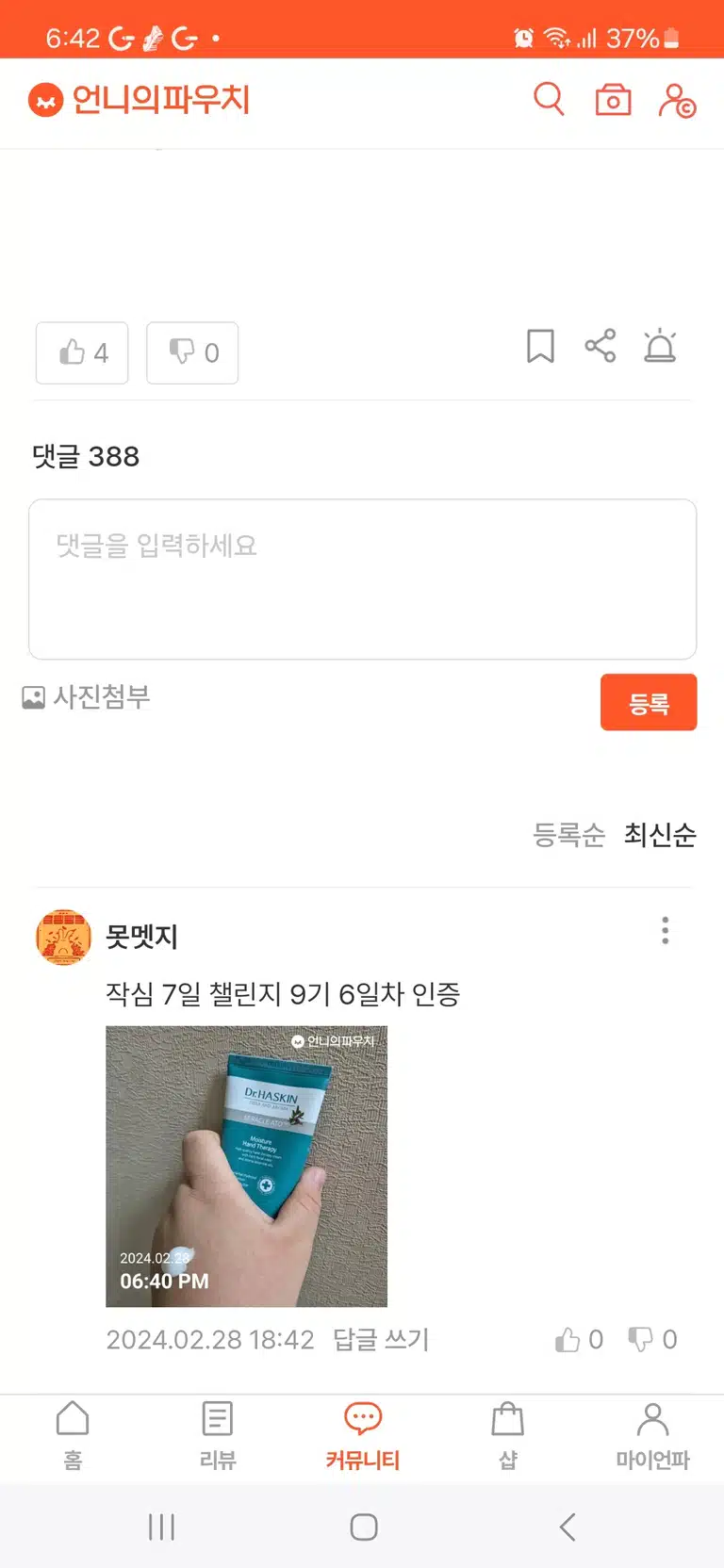Open the search icon in the header
This screenshot has height=1568, width=724.
(549, 99)
